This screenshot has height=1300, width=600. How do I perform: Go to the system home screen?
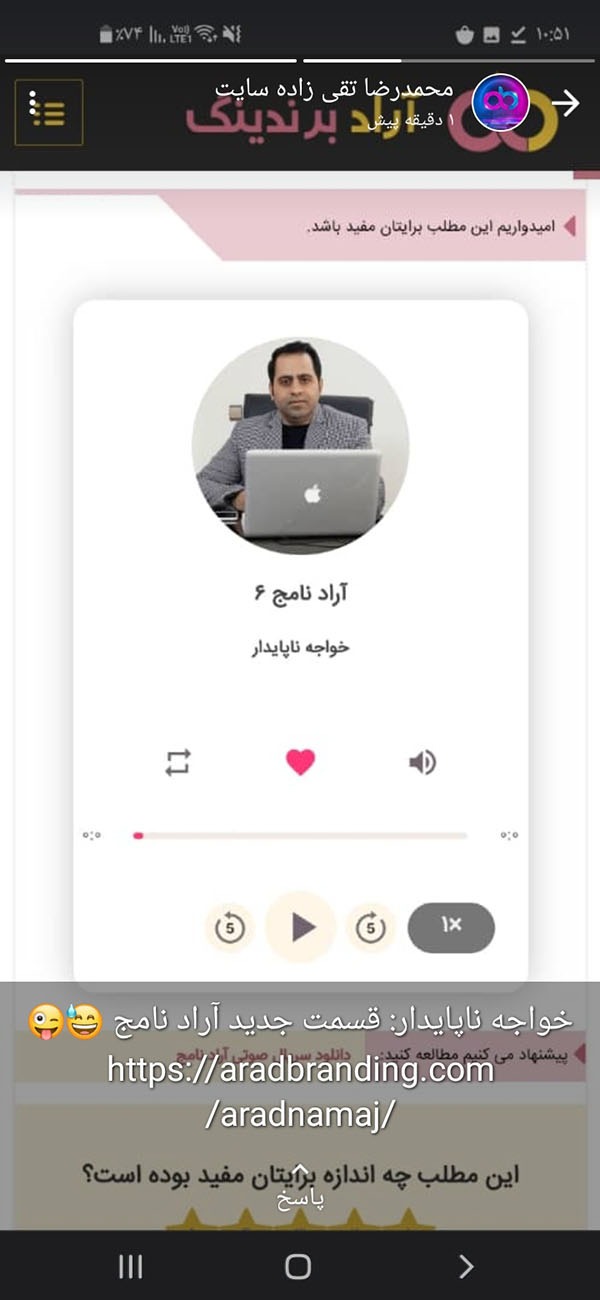coord(298,1266)
